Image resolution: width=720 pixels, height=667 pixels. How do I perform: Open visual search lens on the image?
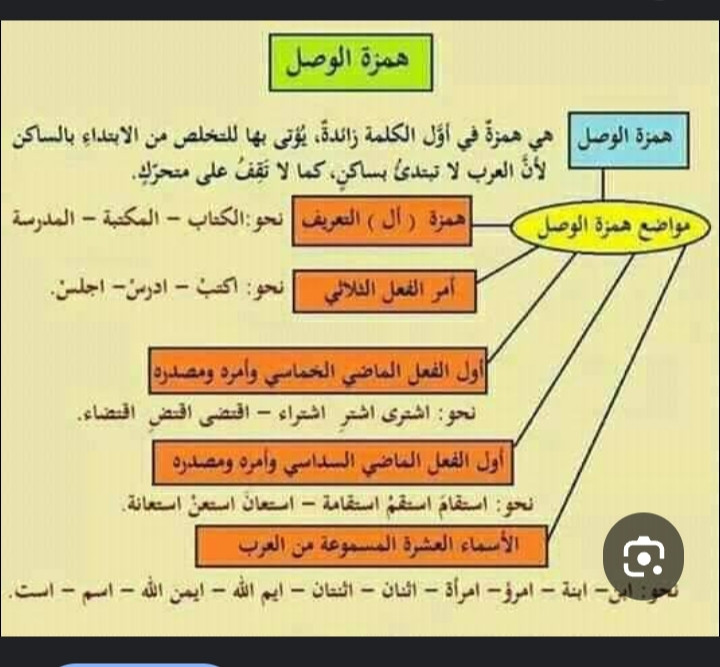click(x=644, y=555)
